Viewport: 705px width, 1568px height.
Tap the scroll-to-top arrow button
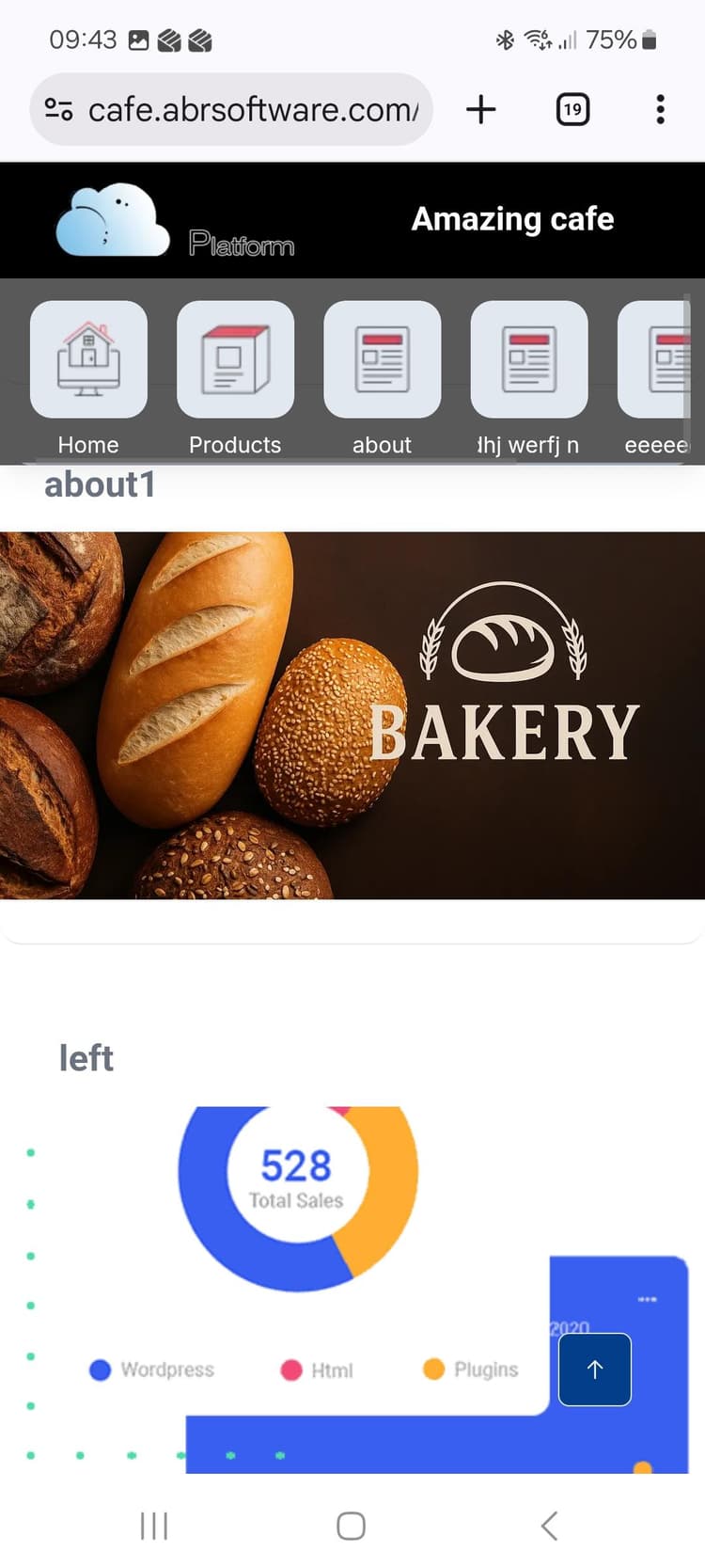click(594, 1370)
